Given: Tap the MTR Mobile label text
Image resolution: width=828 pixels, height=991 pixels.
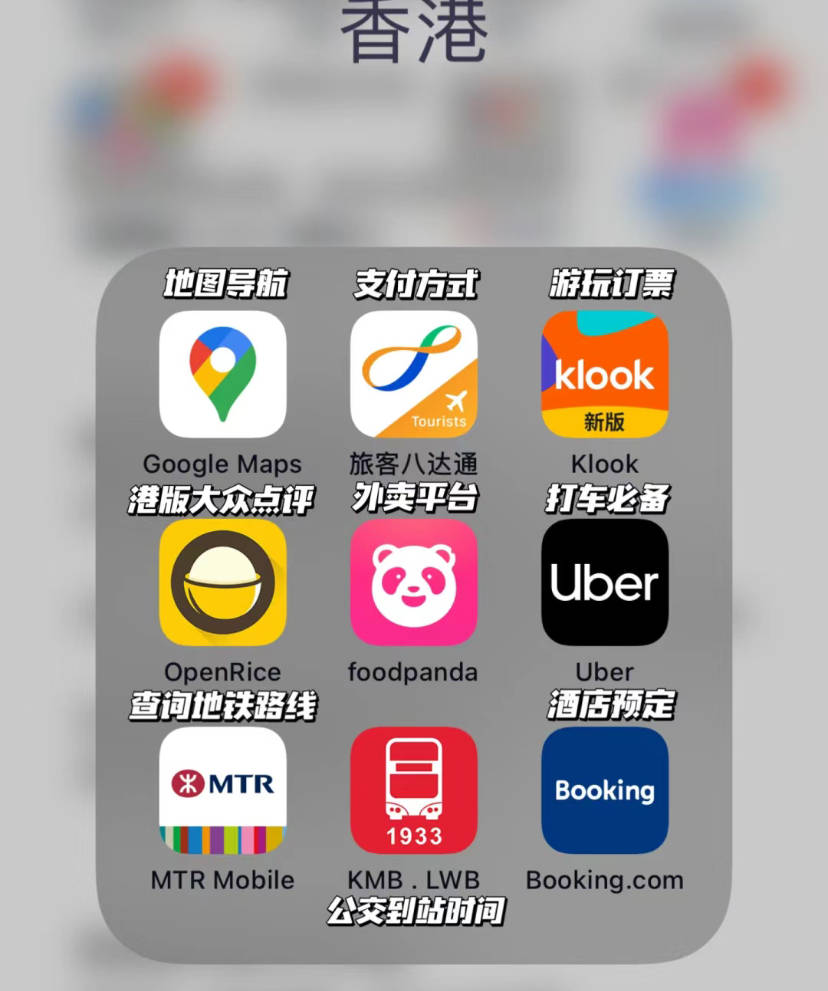Looking at the screenshot, I should (x=222, y=880).
